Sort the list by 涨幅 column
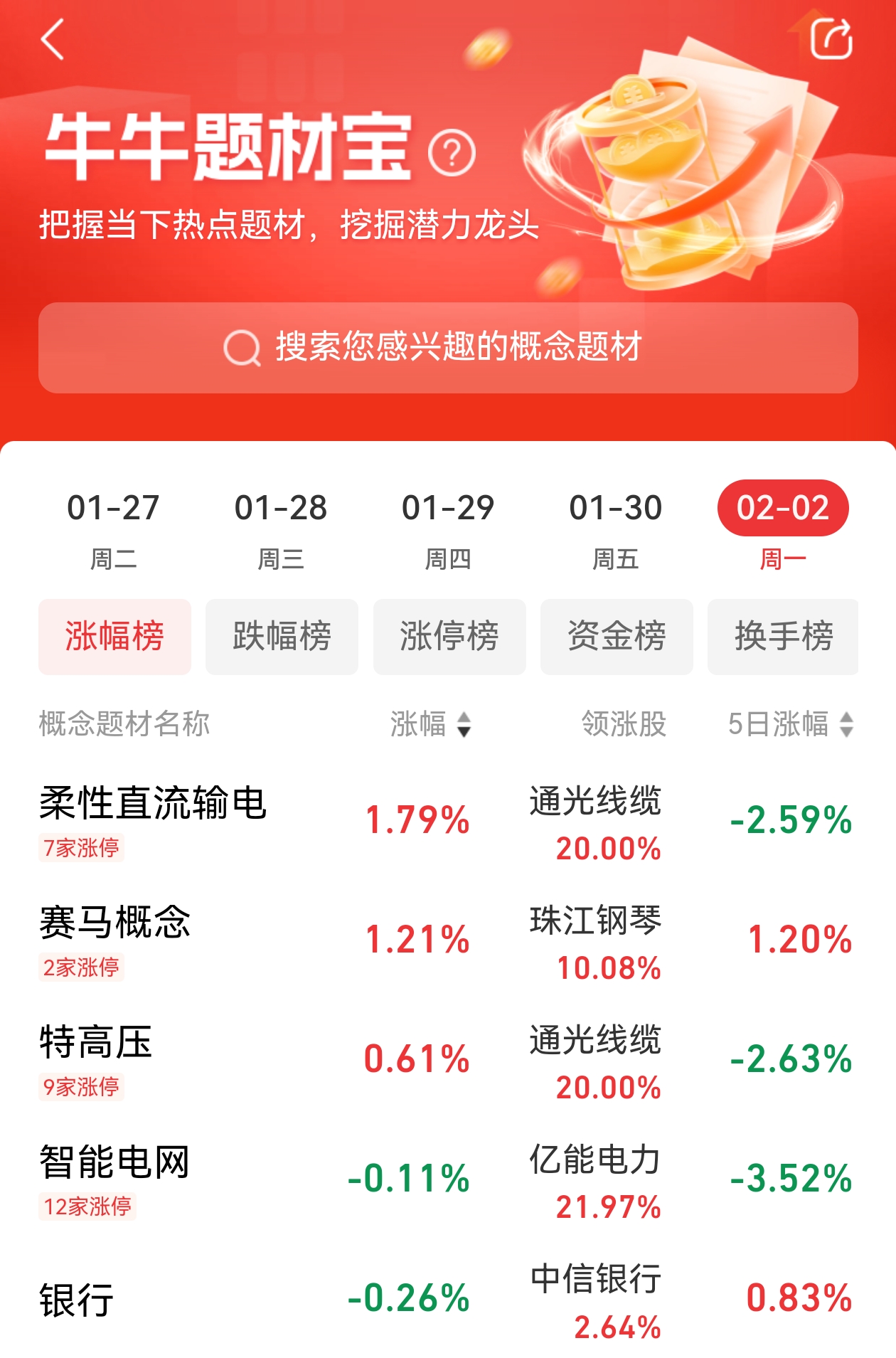Image resolution: width=896 pixels, height=1358 pixels. click(x=430, y=724)
